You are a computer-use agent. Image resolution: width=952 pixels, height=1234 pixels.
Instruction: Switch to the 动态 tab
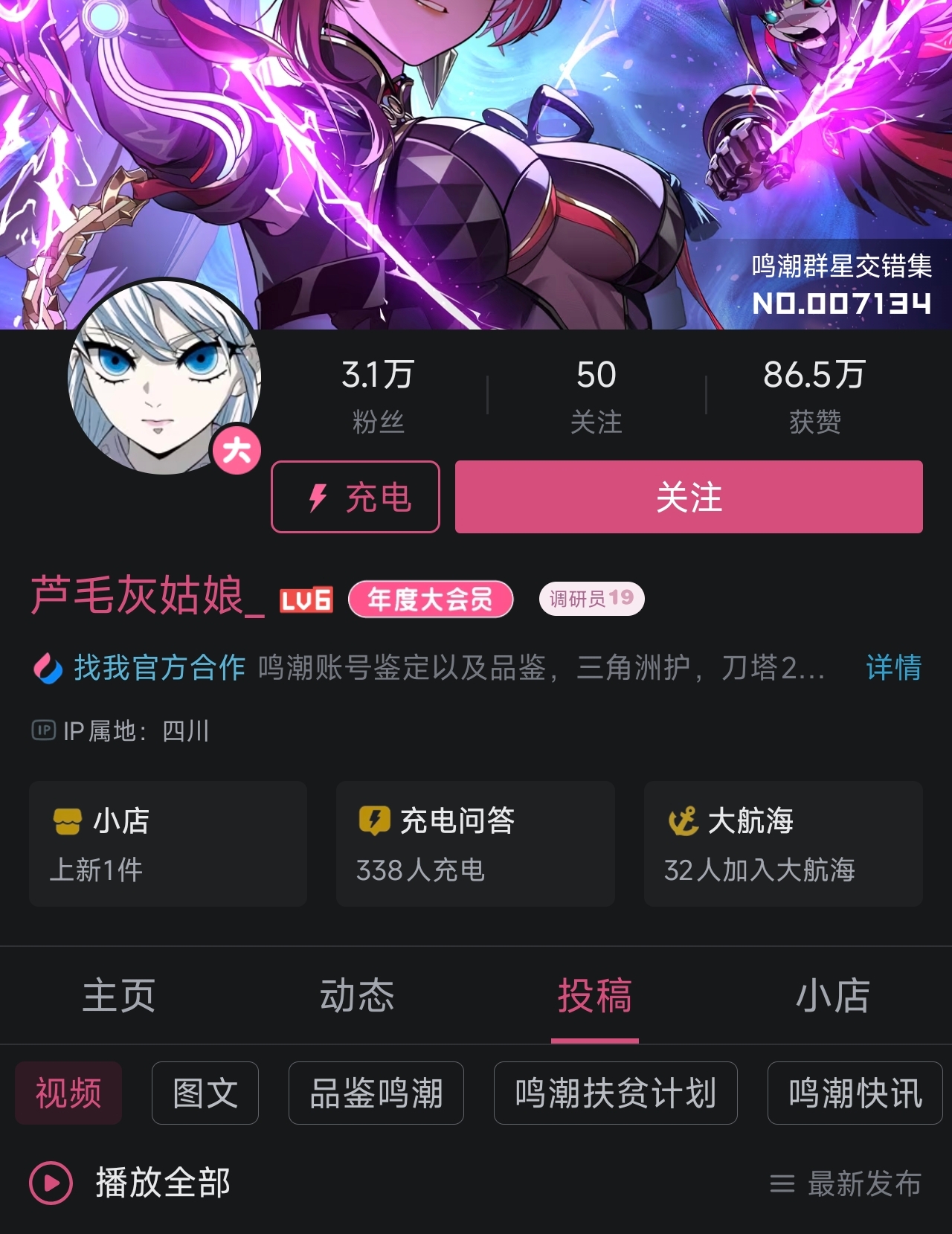[357, 995]
